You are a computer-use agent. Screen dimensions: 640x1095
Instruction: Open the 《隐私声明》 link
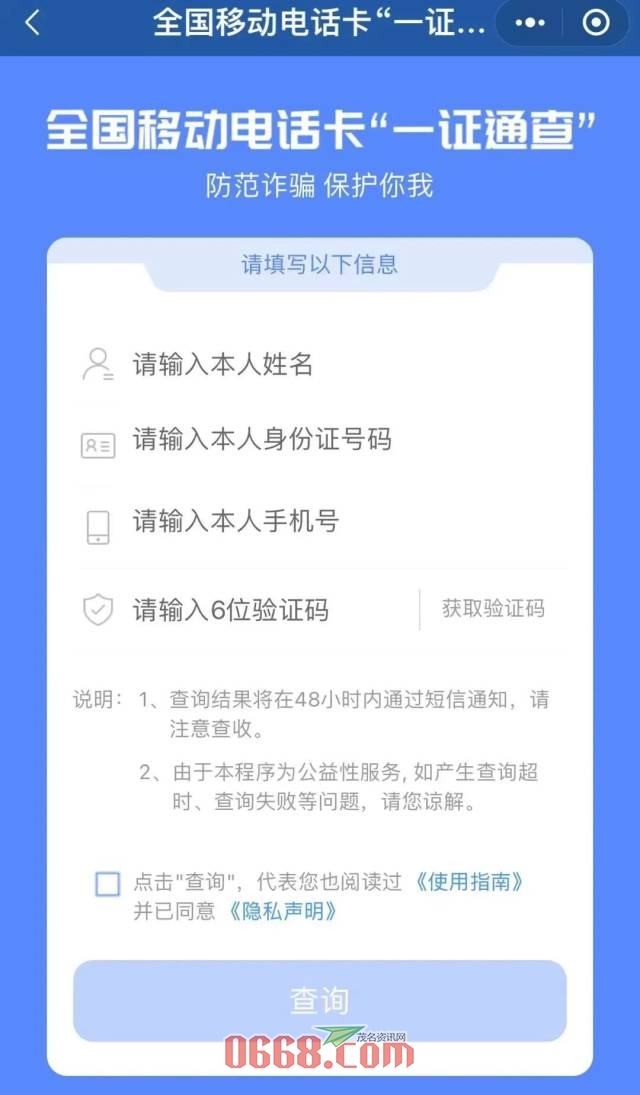pos(282,912)
